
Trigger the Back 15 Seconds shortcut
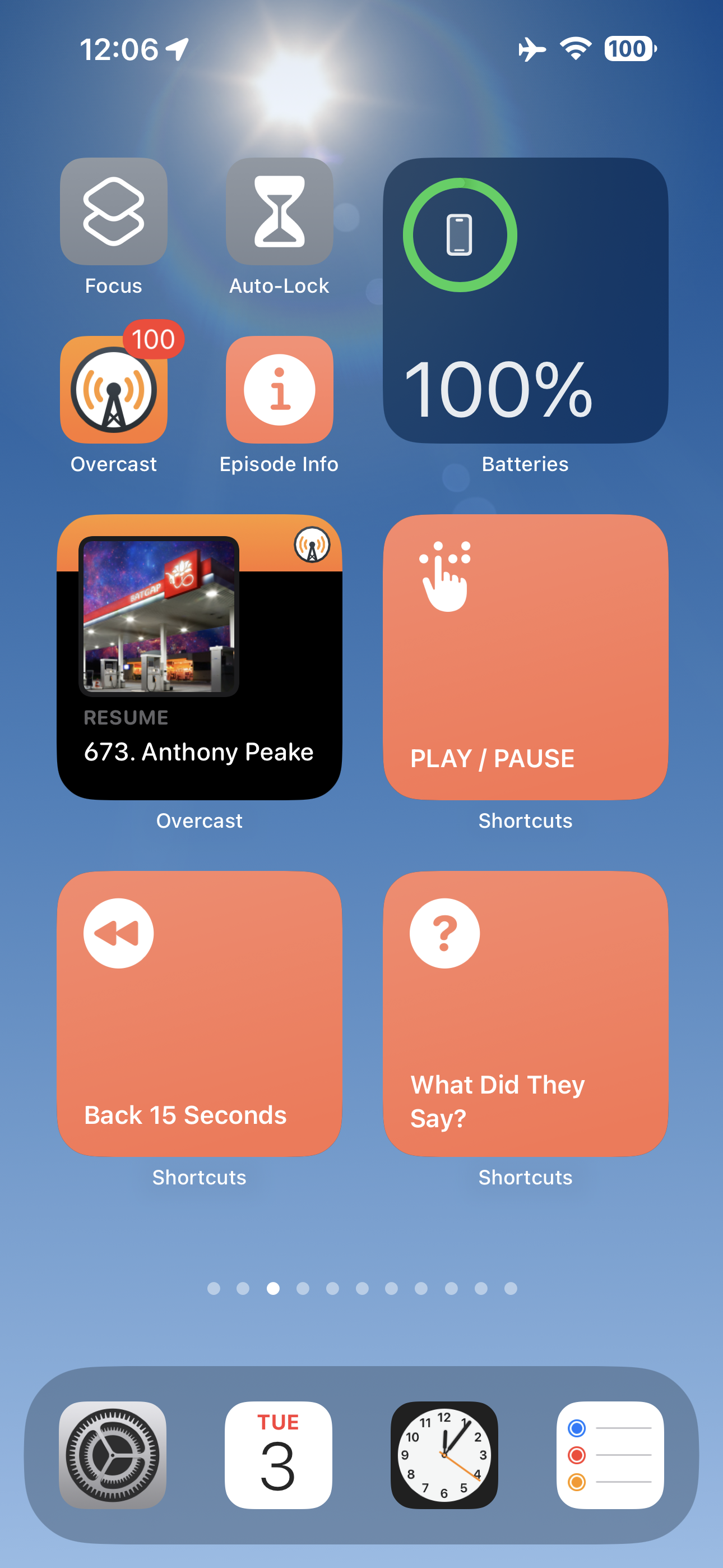point(199,1013)
